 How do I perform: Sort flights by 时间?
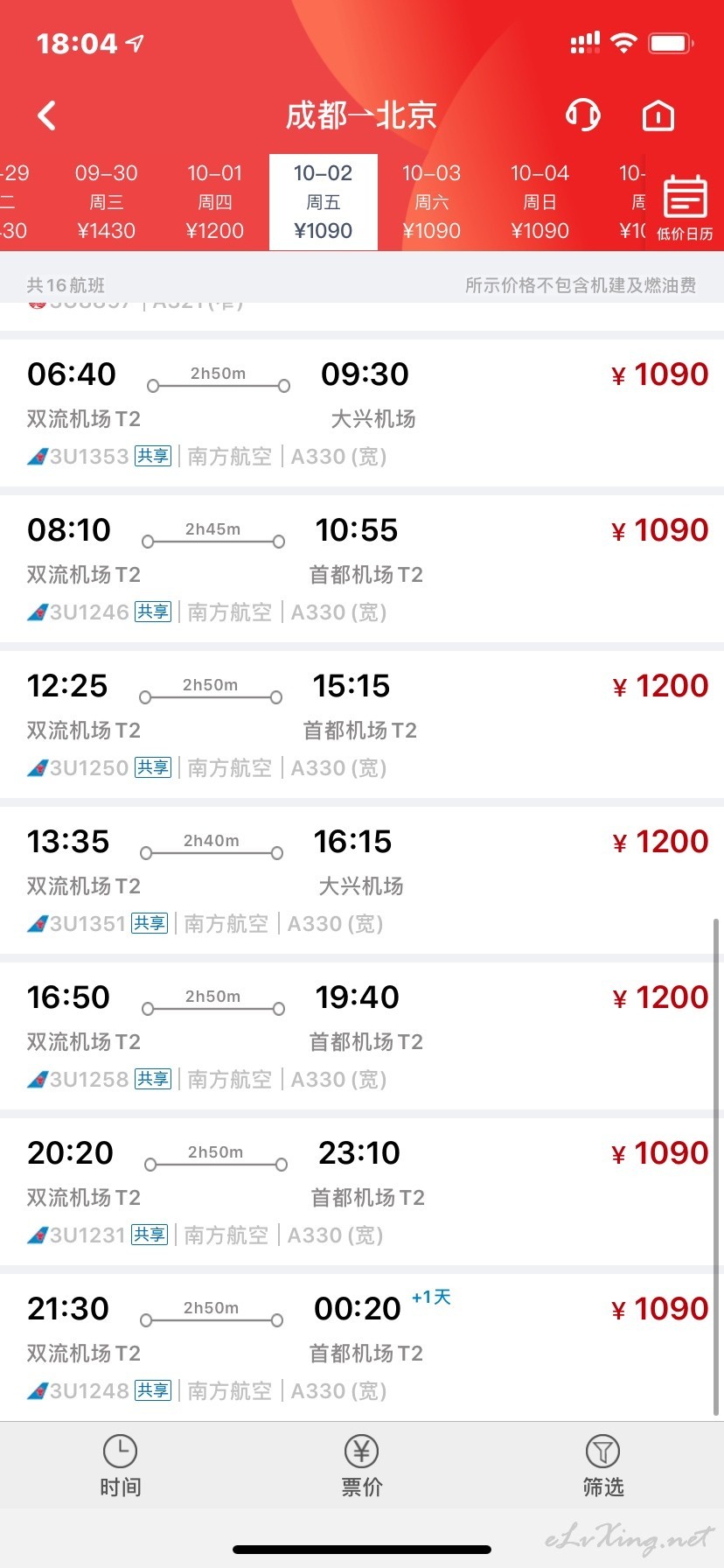(121, 1466)
